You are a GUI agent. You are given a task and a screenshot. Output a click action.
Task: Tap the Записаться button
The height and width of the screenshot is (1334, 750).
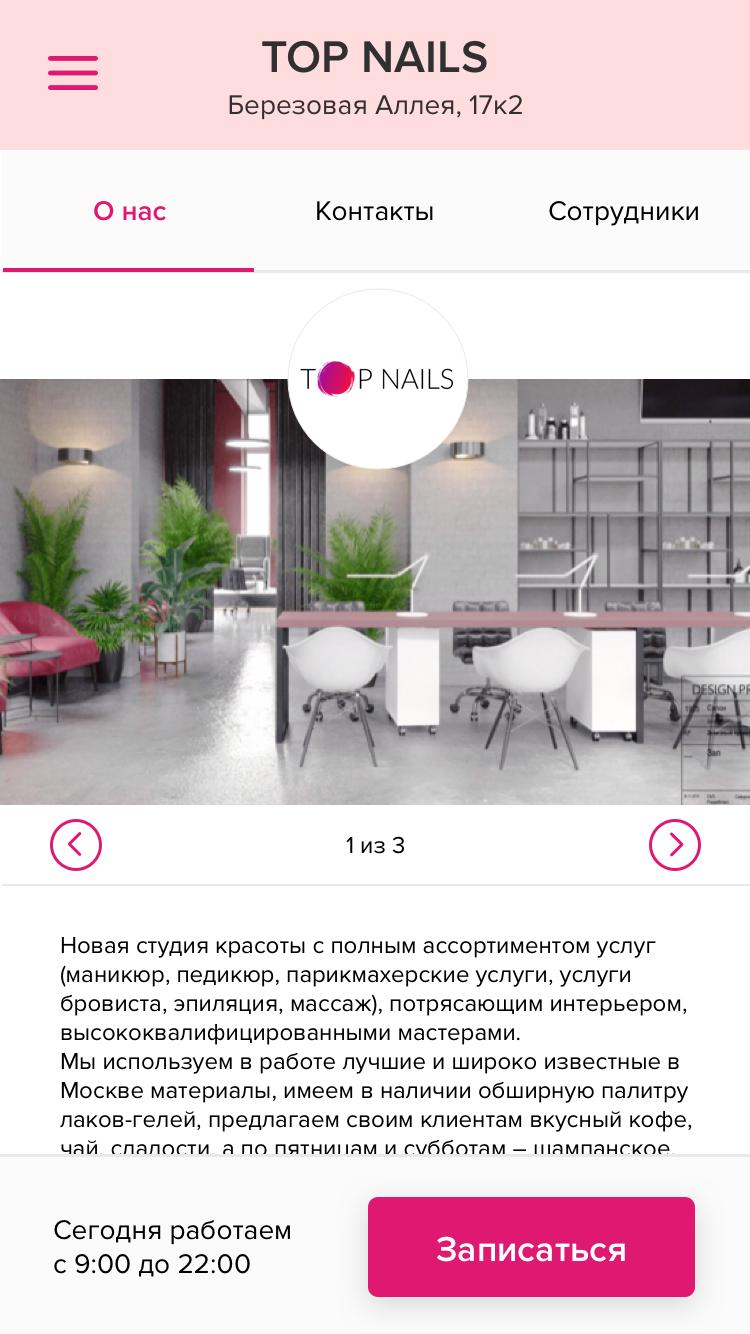tap(531, 1247)
